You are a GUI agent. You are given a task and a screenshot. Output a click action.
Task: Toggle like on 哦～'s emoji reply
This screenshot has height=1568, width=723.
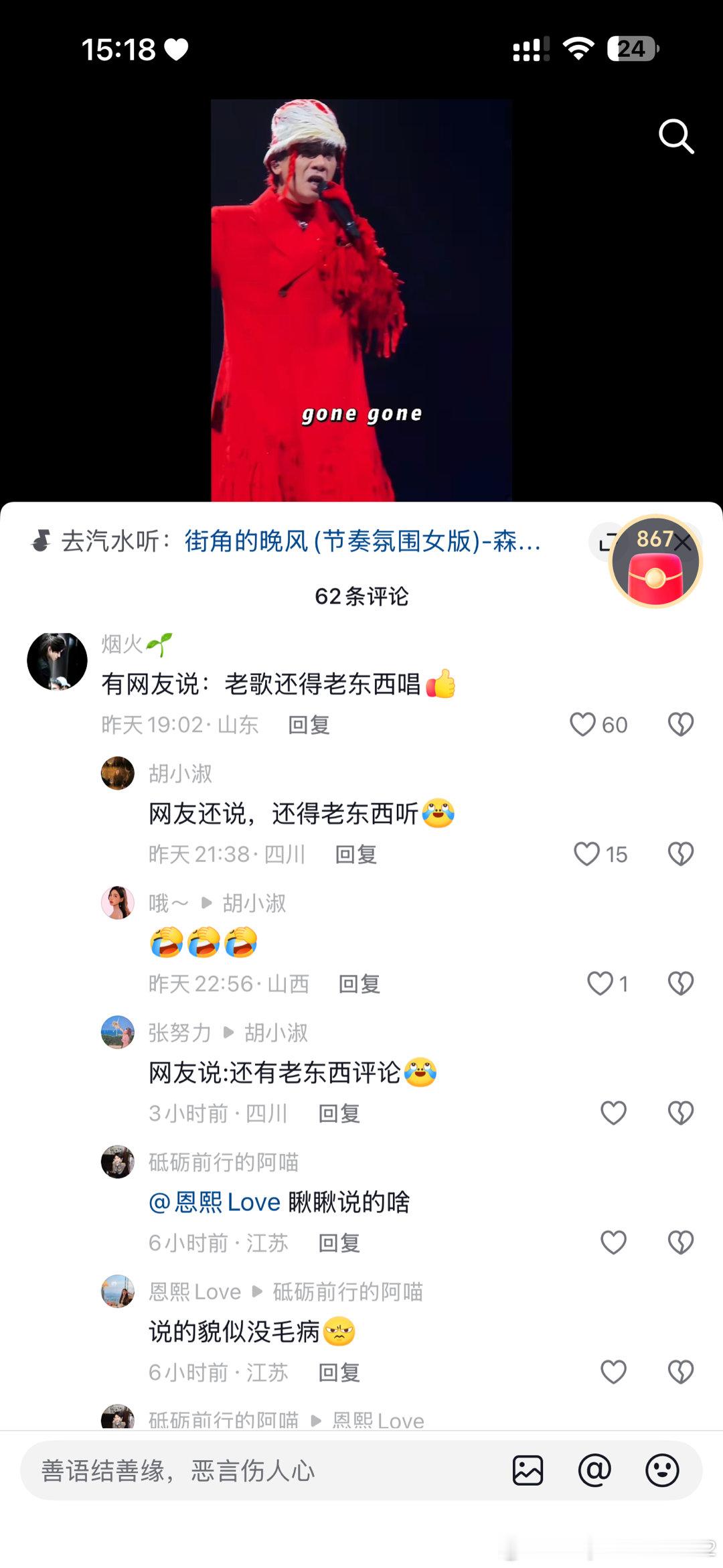point(602,984)
